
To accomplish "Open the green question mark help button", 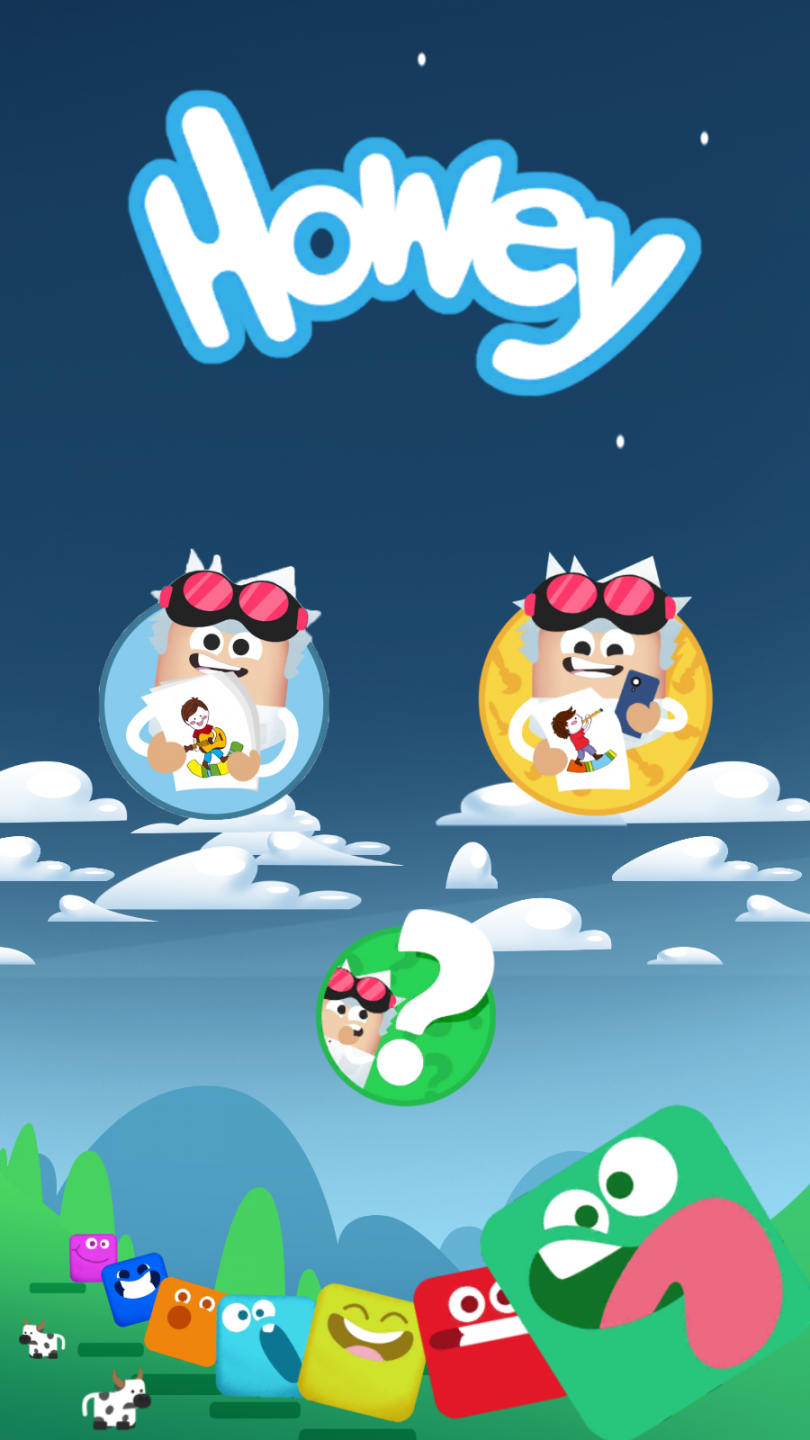I will [x=406, y=1015].
